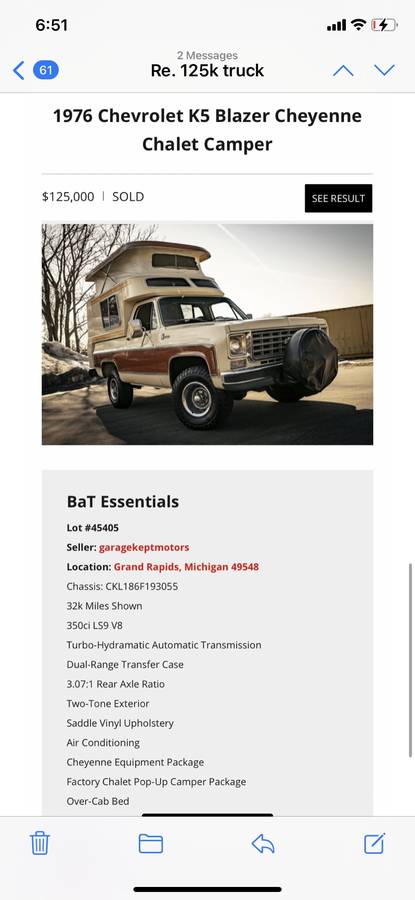Tap the SEE RESULT button

pos(339,198)
